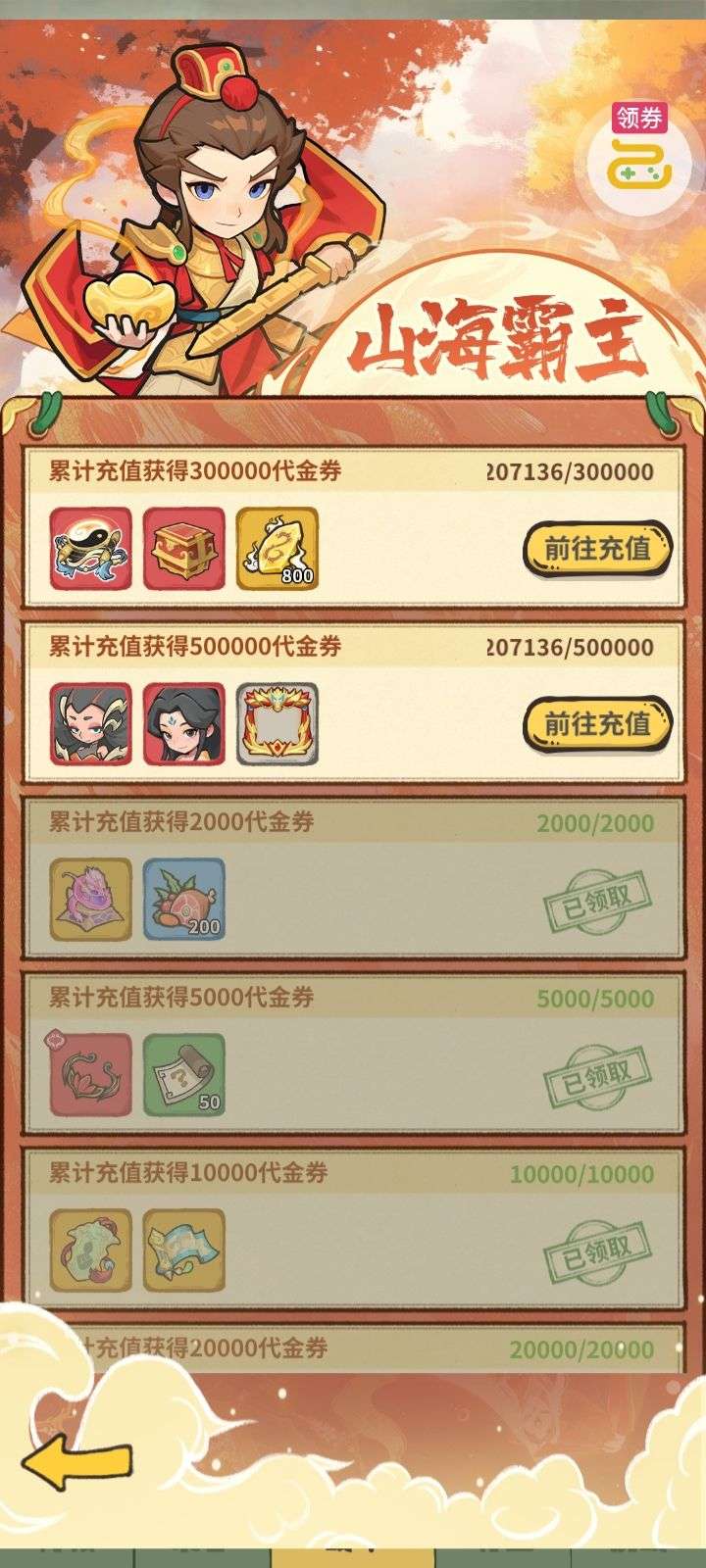Open the golden avatar frame reward
This screenshot has width=706, height=1568.
click(x=277, y=724)
